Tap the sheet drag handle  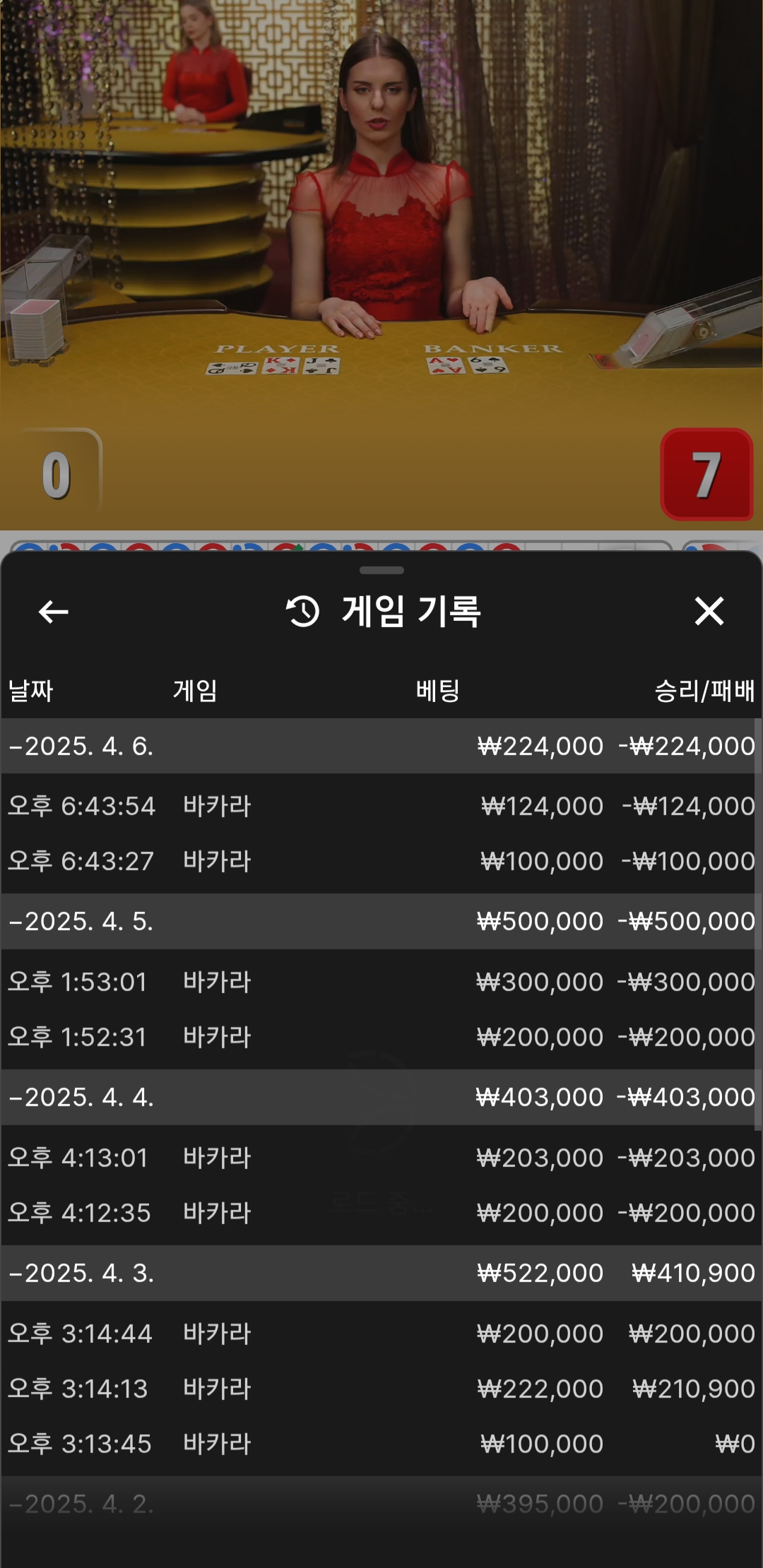(381, 570)
